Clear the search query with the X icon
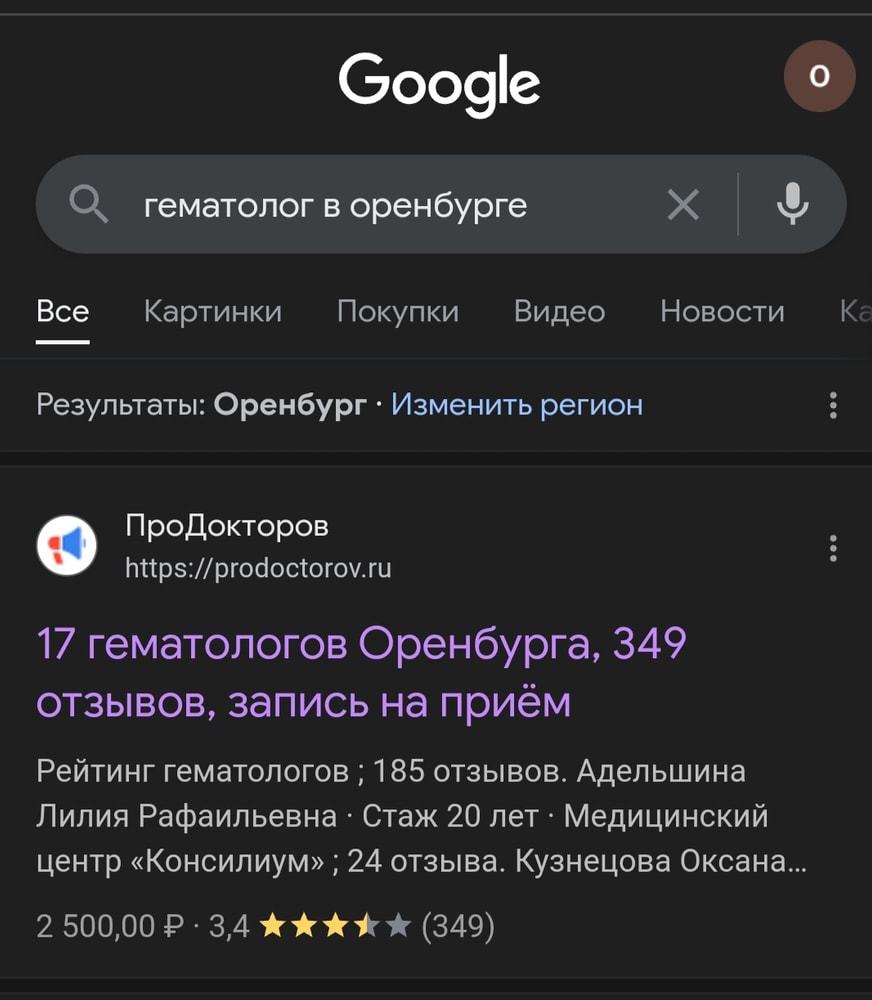This screenshot has height=1000, width=872. point(683,204)
